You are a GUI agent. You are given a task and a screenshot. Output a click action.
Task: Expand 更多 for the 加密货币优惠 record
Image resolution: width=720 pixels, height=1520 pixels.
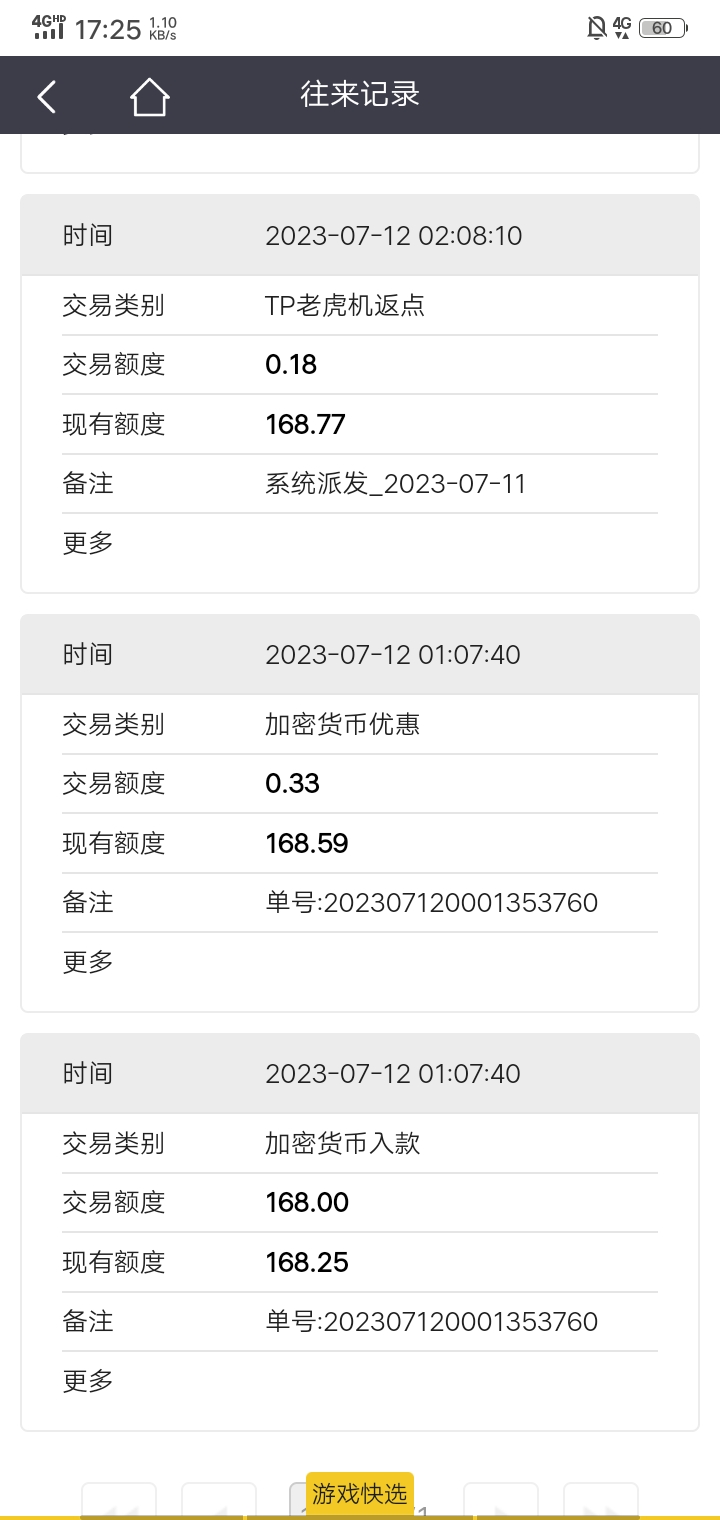pyautogui.click(x=88, y=962)
